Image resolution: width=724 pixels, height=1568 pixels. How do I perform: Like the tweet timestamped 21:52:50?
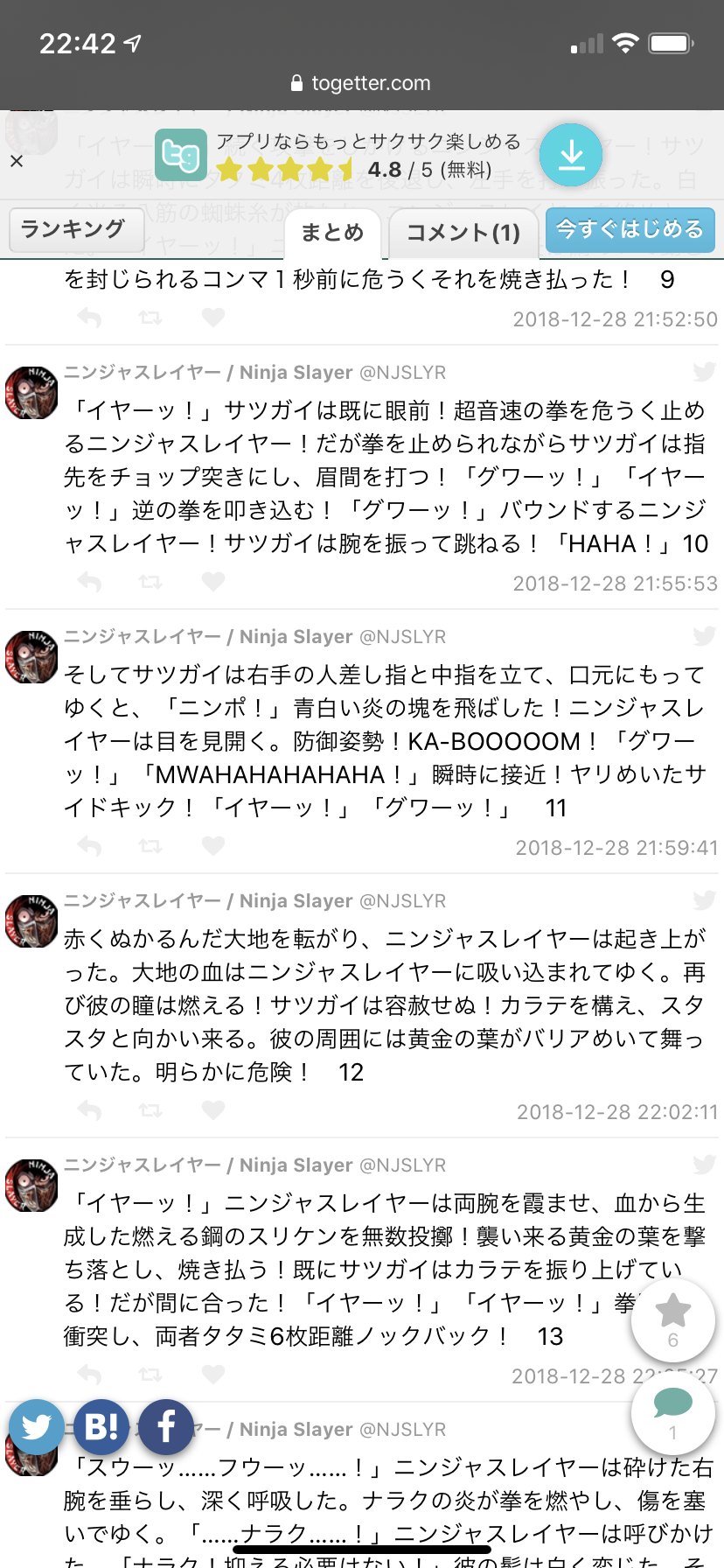[213, 318]
